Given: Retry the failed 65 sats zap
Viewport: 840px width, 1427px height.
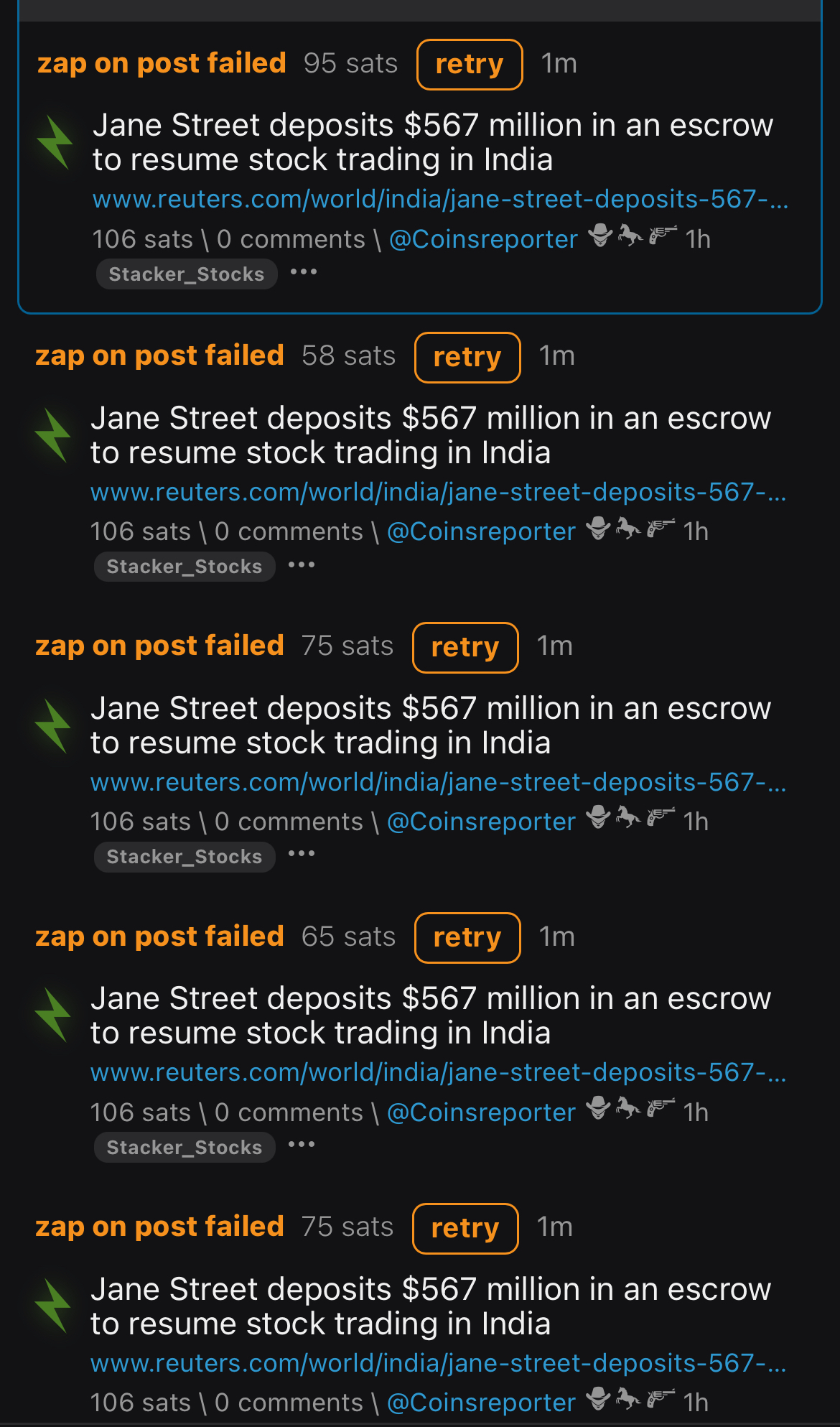Looking at the screenshot, I should (467, 938).
